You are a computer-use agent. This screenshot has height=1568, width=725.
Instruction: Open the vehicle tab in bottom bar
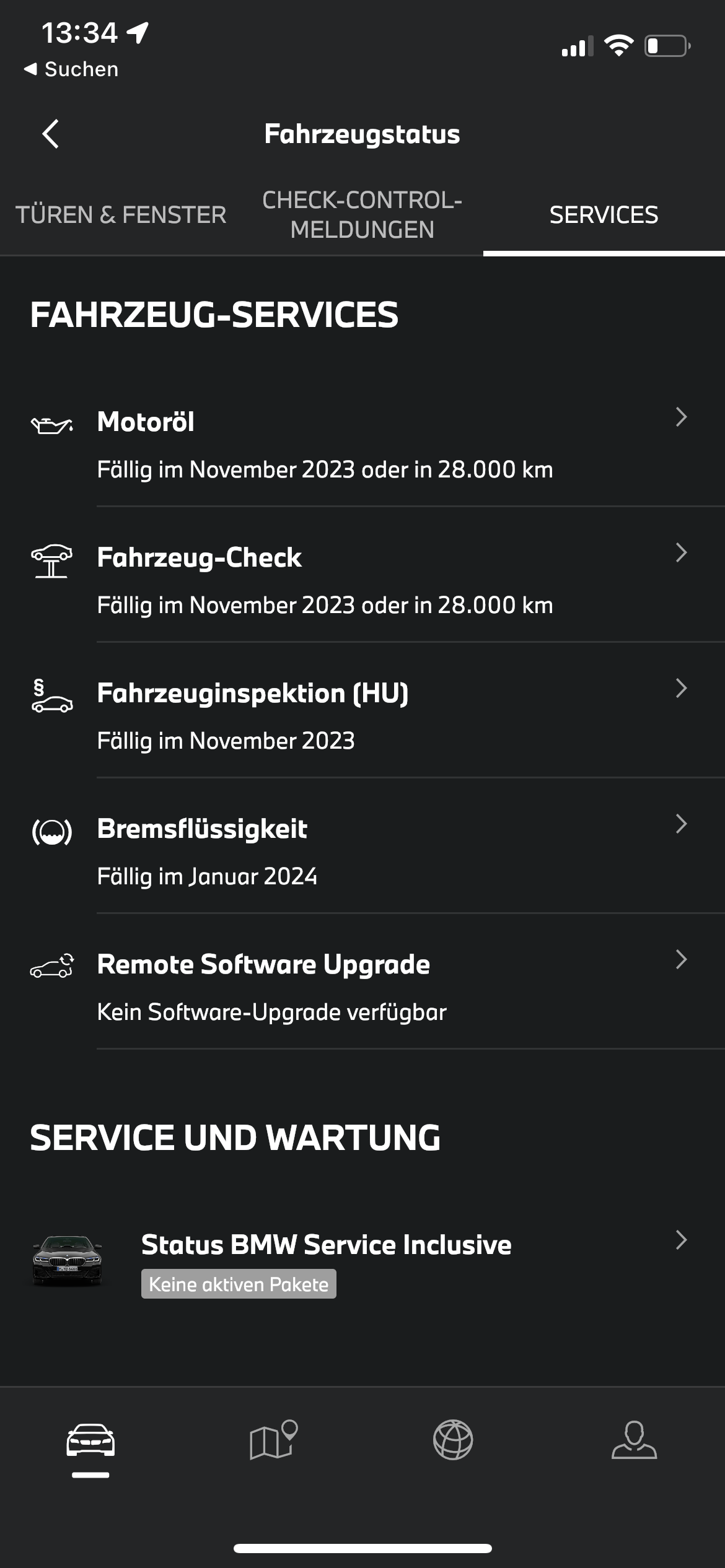pos(90,1440)
